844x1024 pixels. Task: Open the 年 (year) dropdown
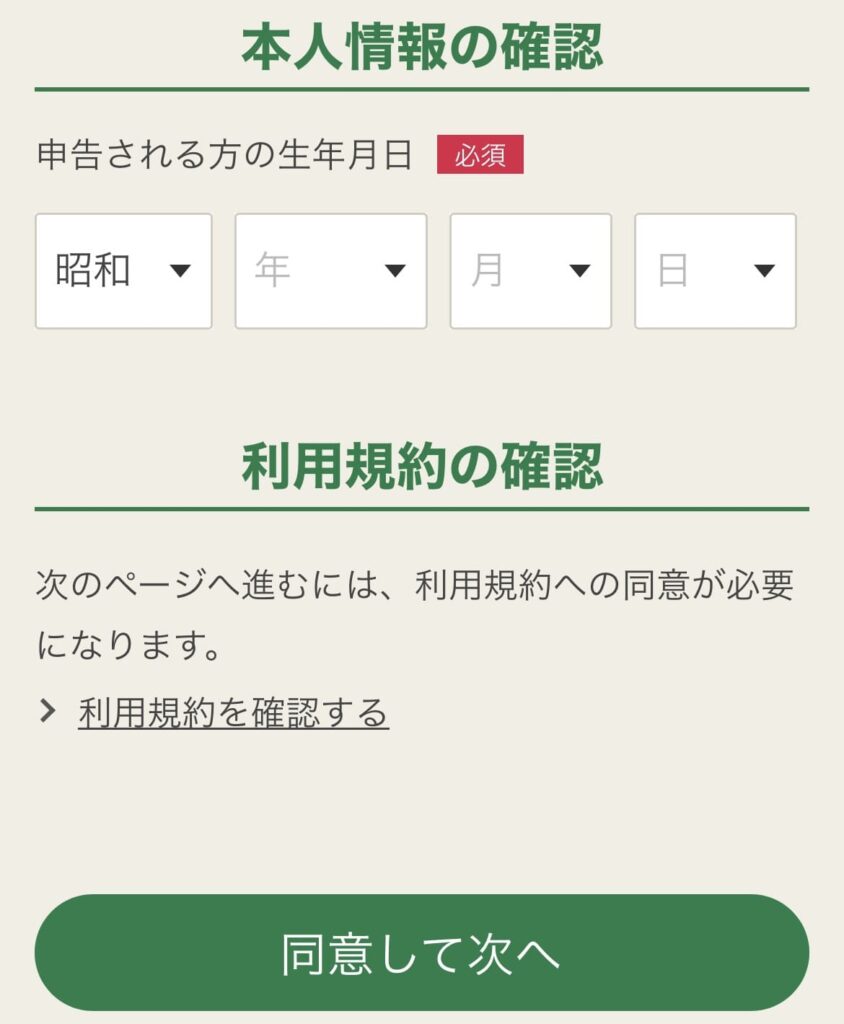[x=330, y=271]
